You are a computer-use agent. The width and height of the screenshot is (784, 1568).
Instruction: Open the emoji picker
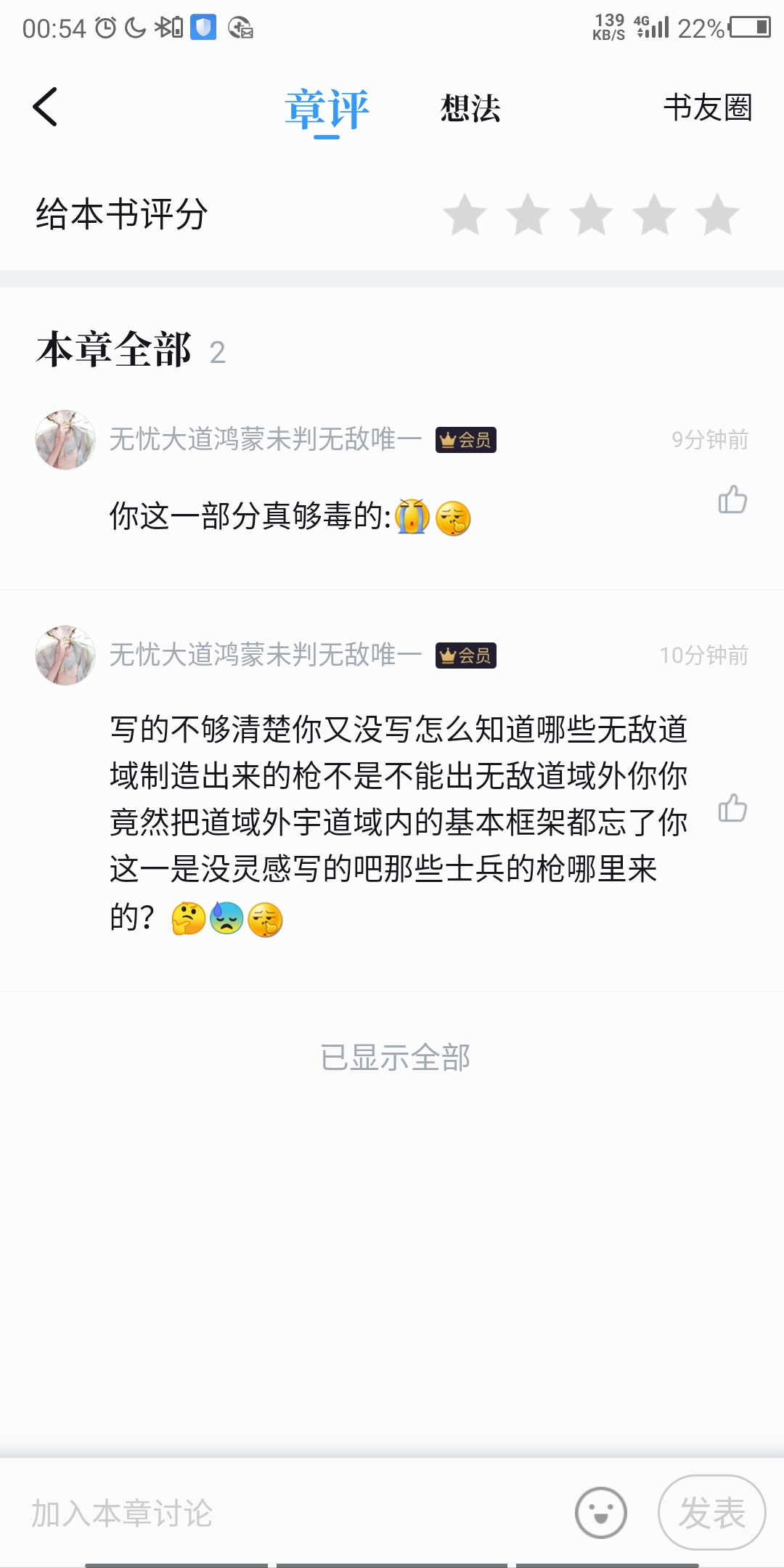point(600,1513)
